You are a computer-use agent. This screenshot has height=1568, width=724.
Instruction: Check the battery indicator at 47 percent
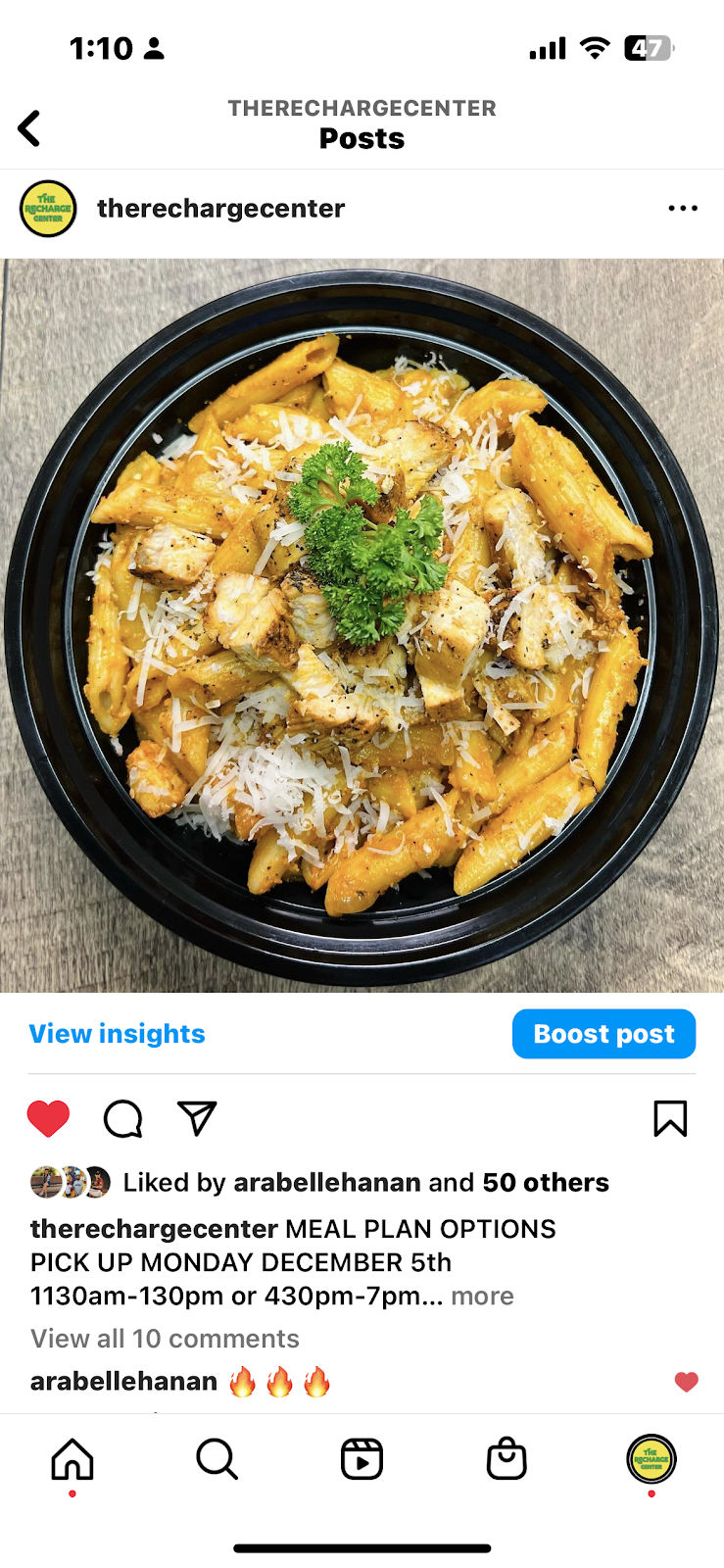tap(648, 46)
